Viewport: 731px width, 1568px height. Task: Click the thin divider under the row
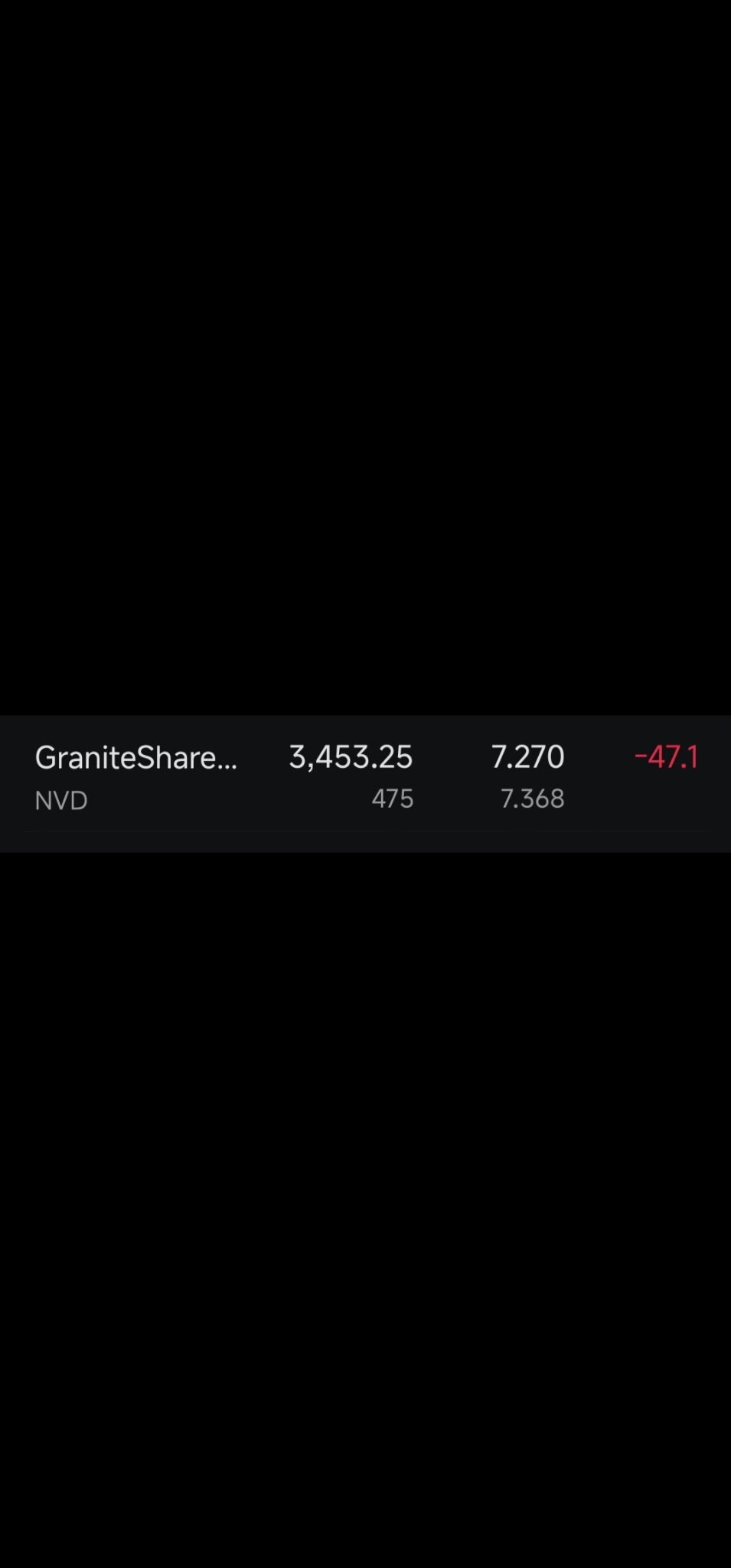coord(365,829)
